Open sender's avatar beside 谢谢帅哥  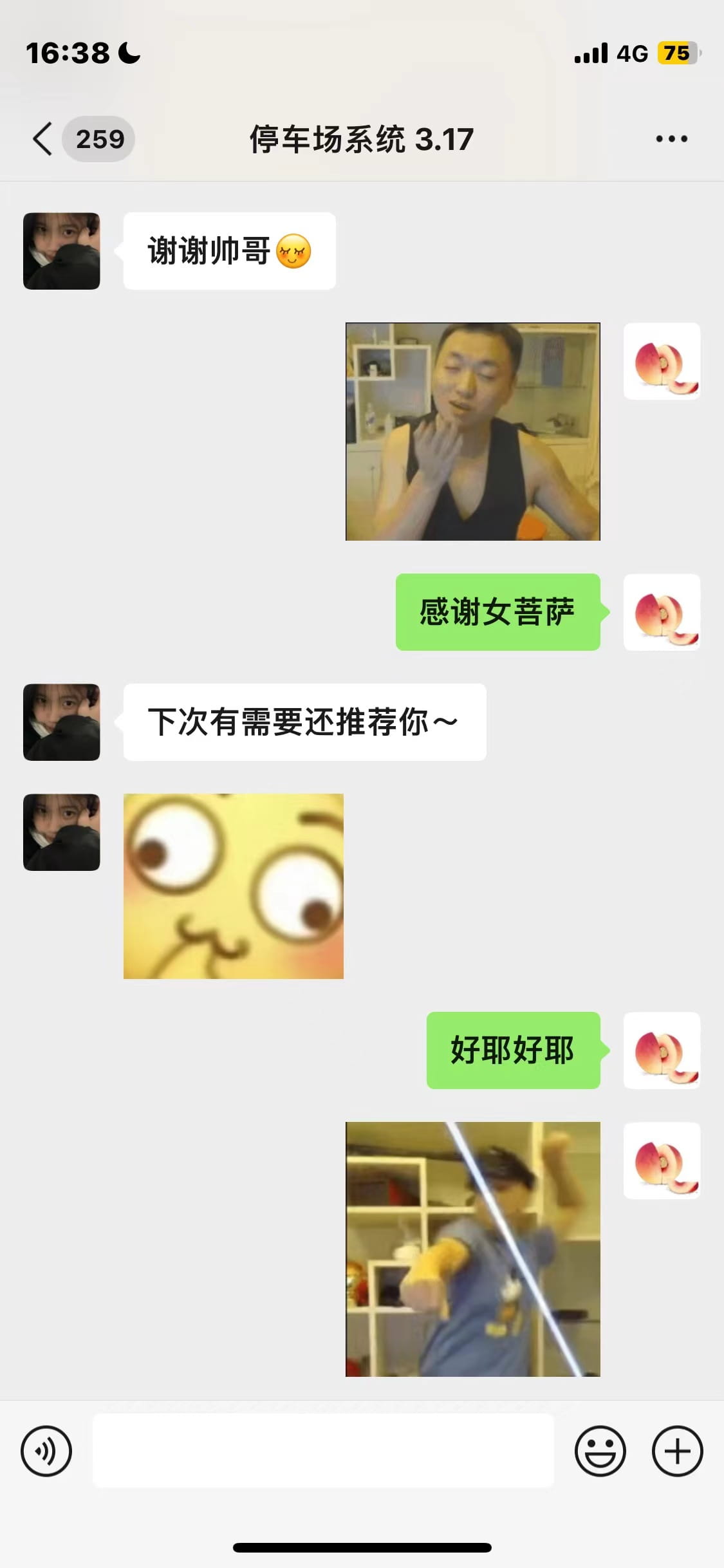(x=62, y=251)
